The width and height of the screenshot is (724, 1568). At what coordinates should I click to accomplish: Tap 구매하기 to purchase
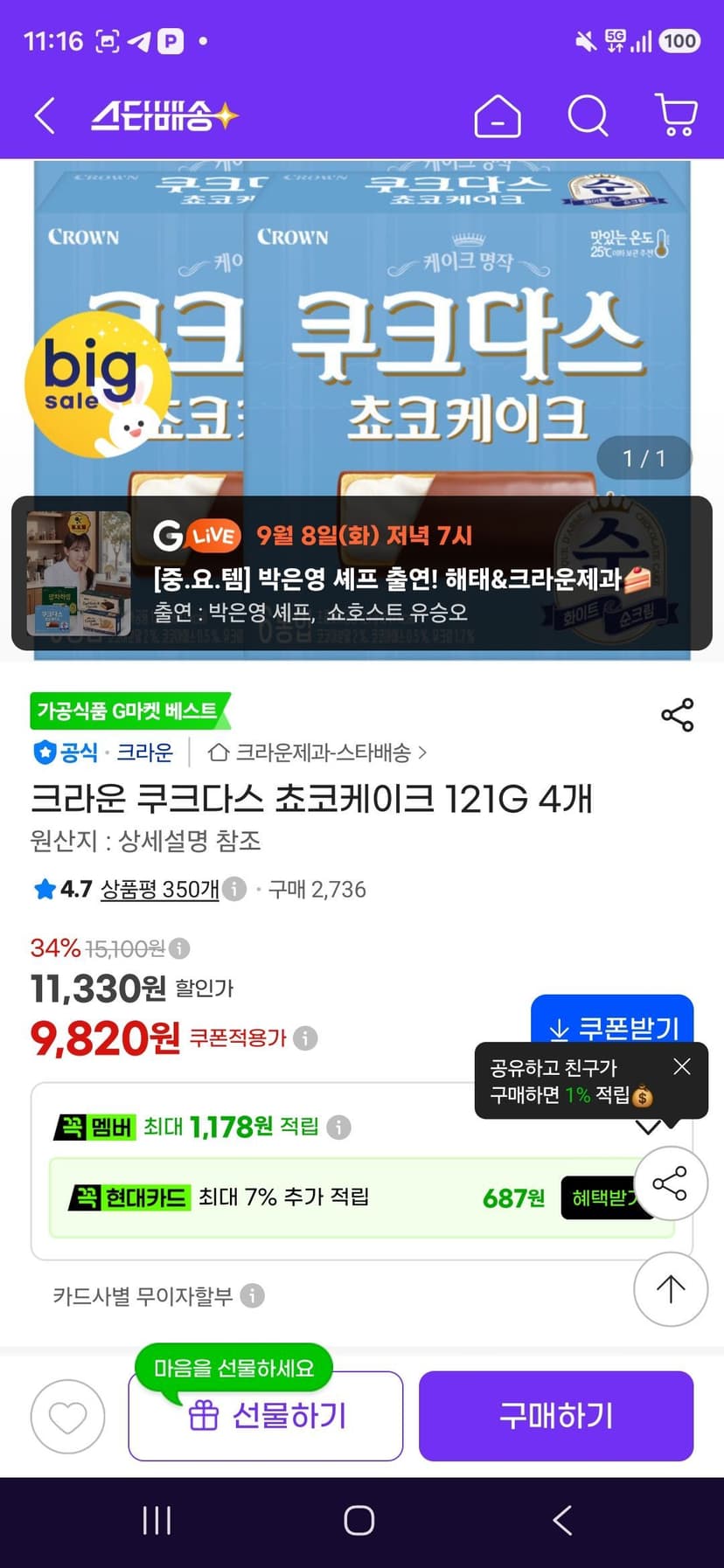[556, 1416]
